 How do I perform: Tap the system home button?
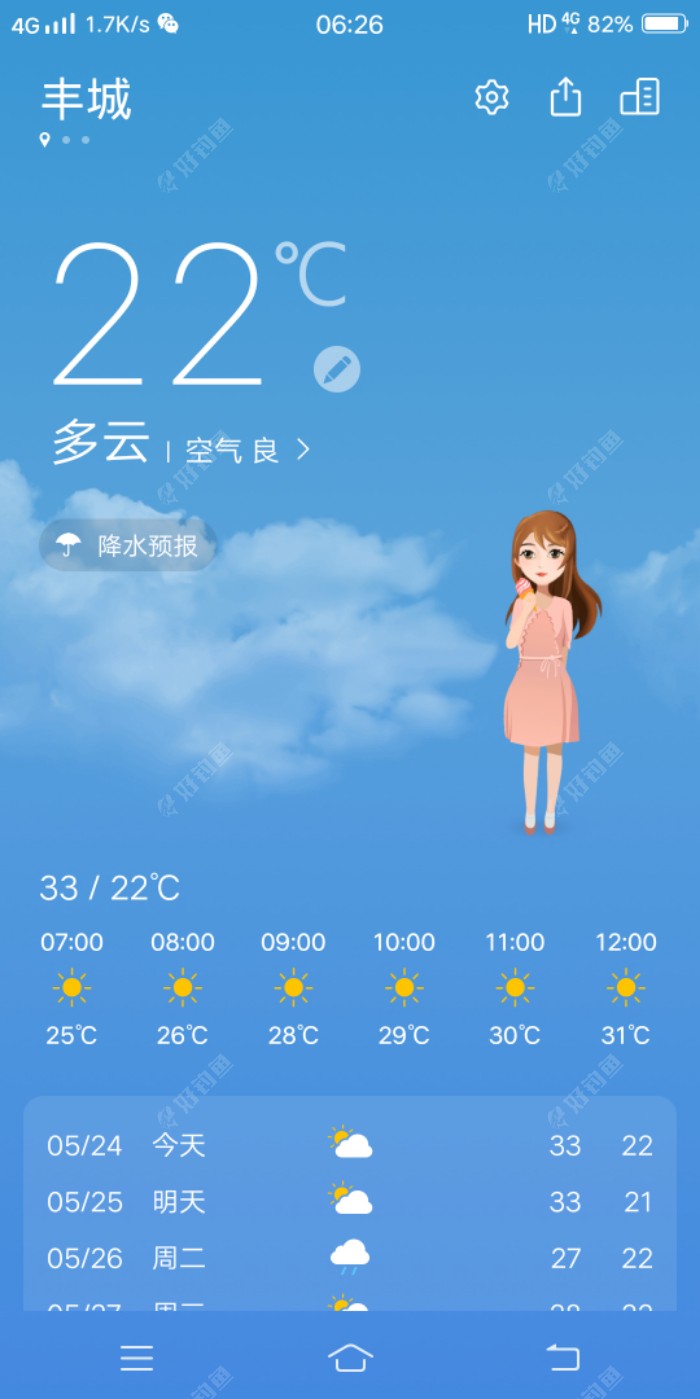click(350, 1357)
